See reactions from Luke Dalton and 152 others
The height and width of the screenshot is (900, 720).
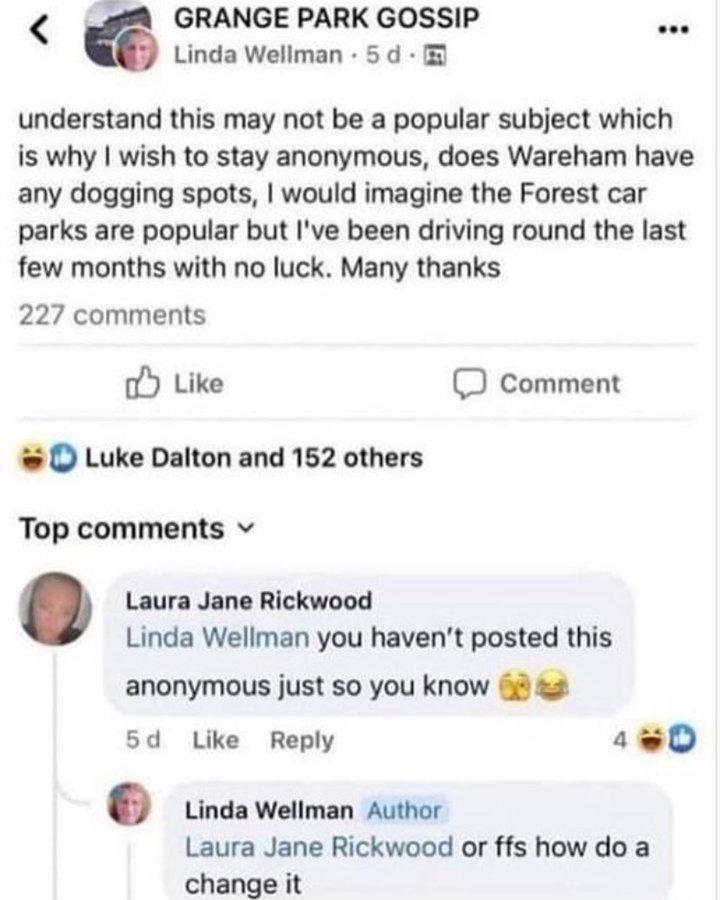point(252,459)
